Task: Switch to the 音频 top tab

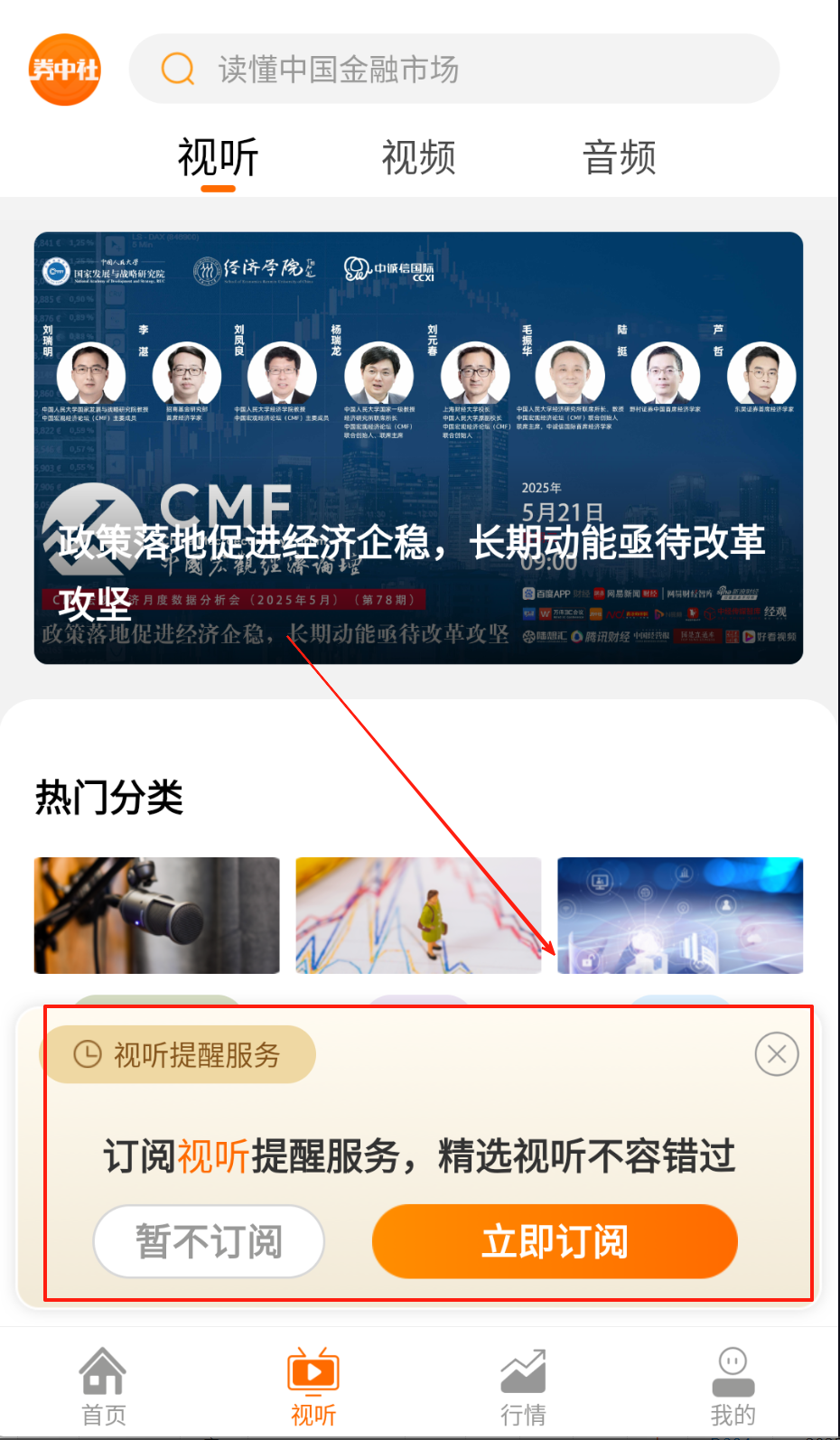Action: click(x=619, y=157)
